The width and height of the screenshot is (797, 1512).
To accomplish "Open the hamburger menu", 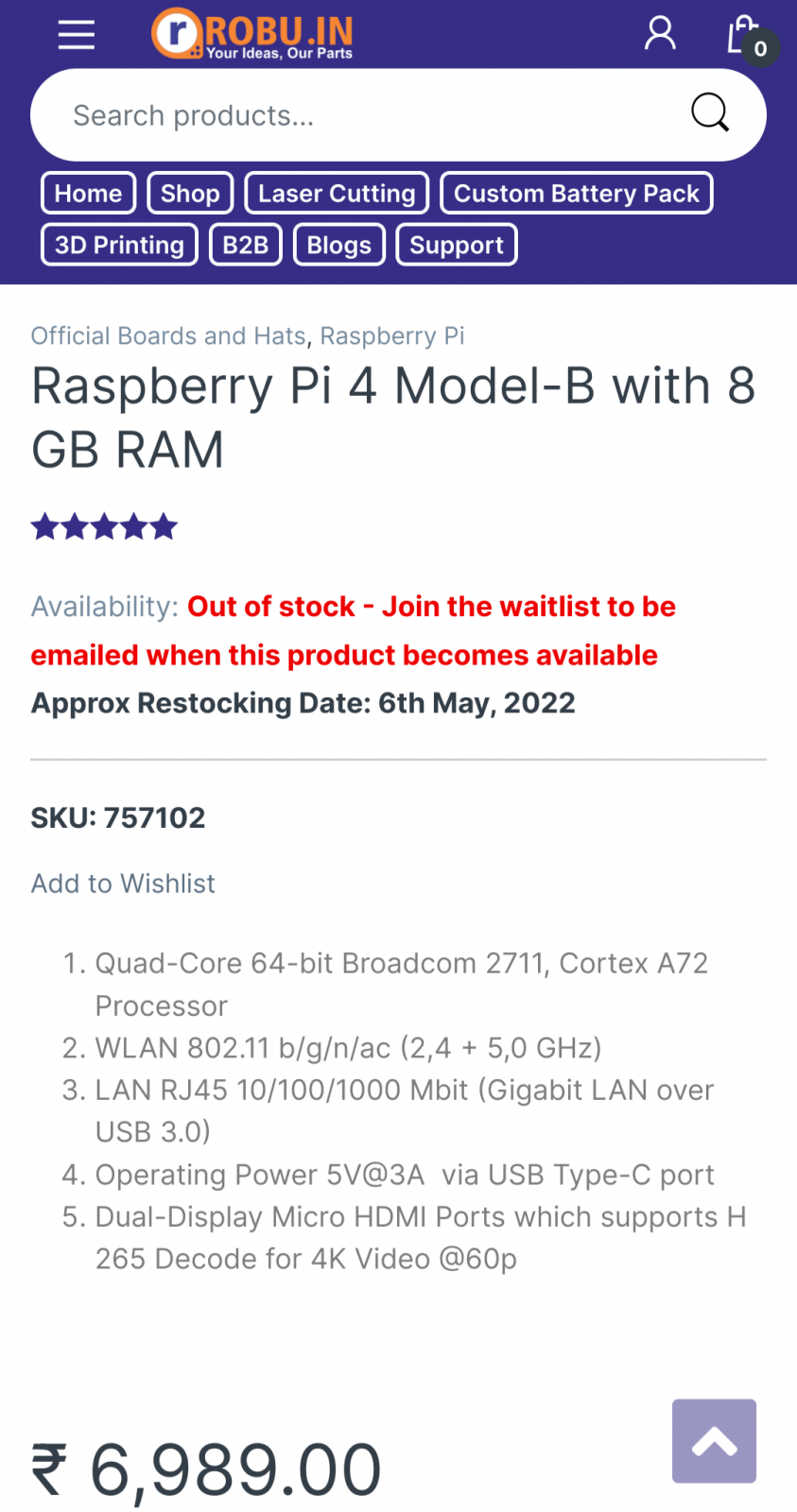I will pyautogui.click(x=77, y=35).
